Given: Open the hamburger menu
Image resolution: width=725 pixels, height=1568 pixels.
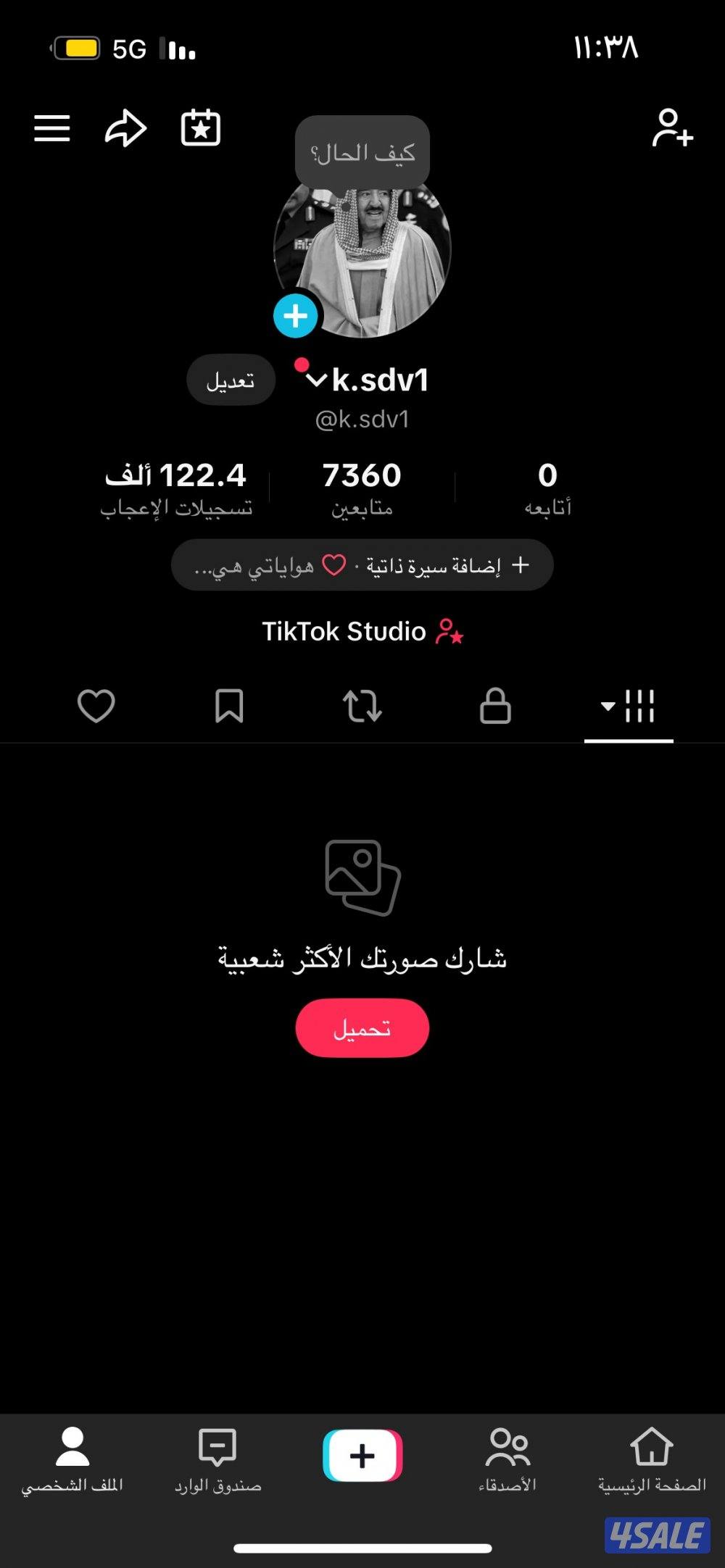Looking at the screenshot, I should tap(52, 128).
